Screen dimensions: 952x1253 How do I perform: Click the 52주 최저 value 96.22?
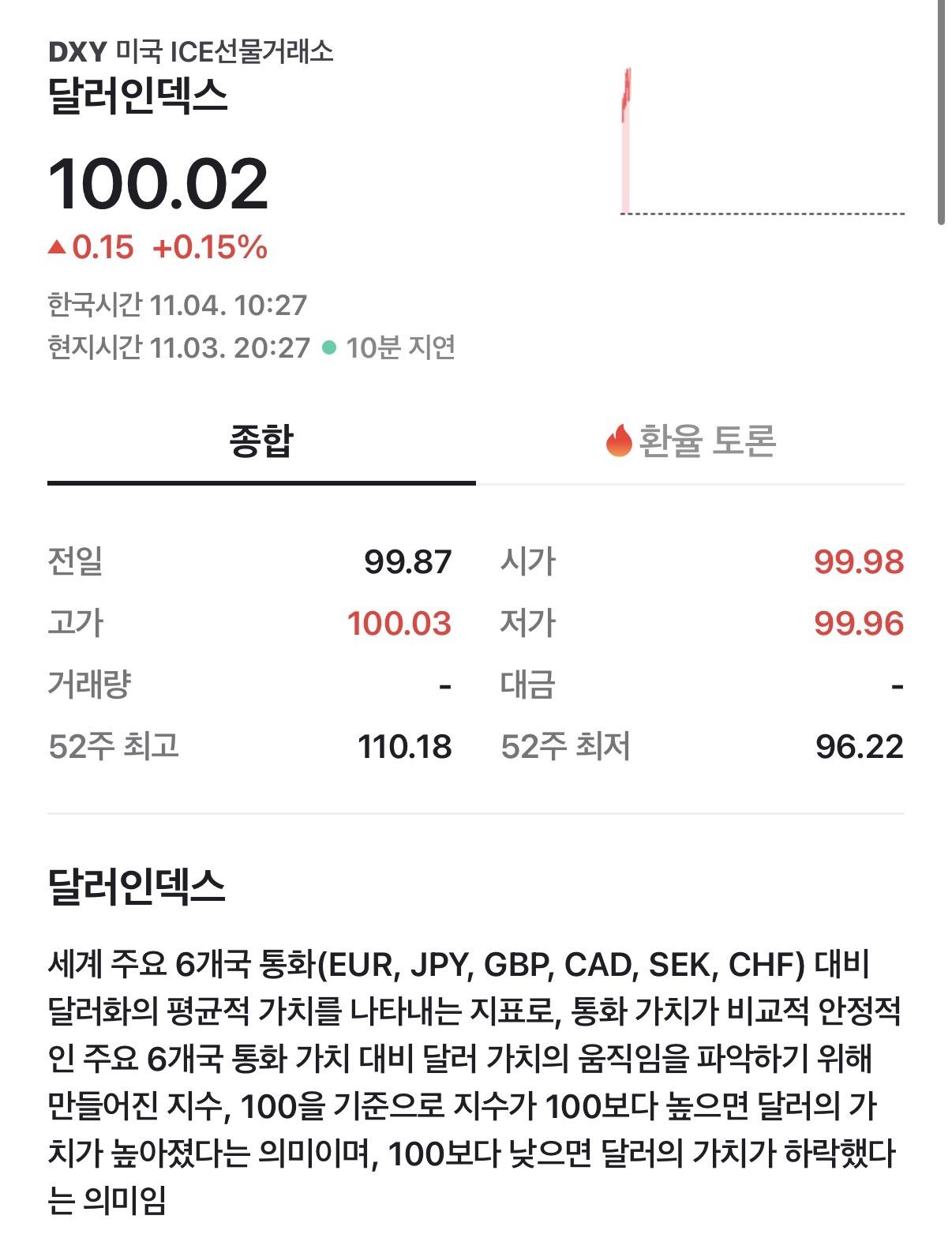click(x=860, y=745)
